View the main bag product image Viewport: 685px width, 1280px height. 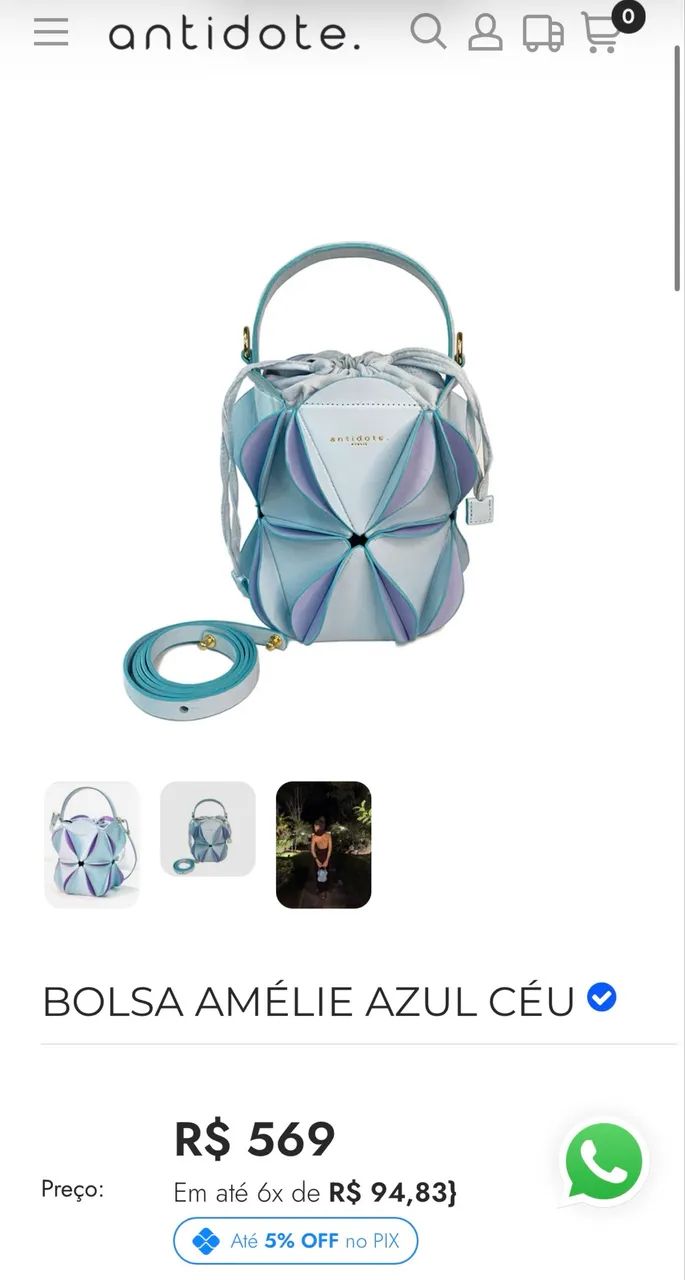pos(342,480)
